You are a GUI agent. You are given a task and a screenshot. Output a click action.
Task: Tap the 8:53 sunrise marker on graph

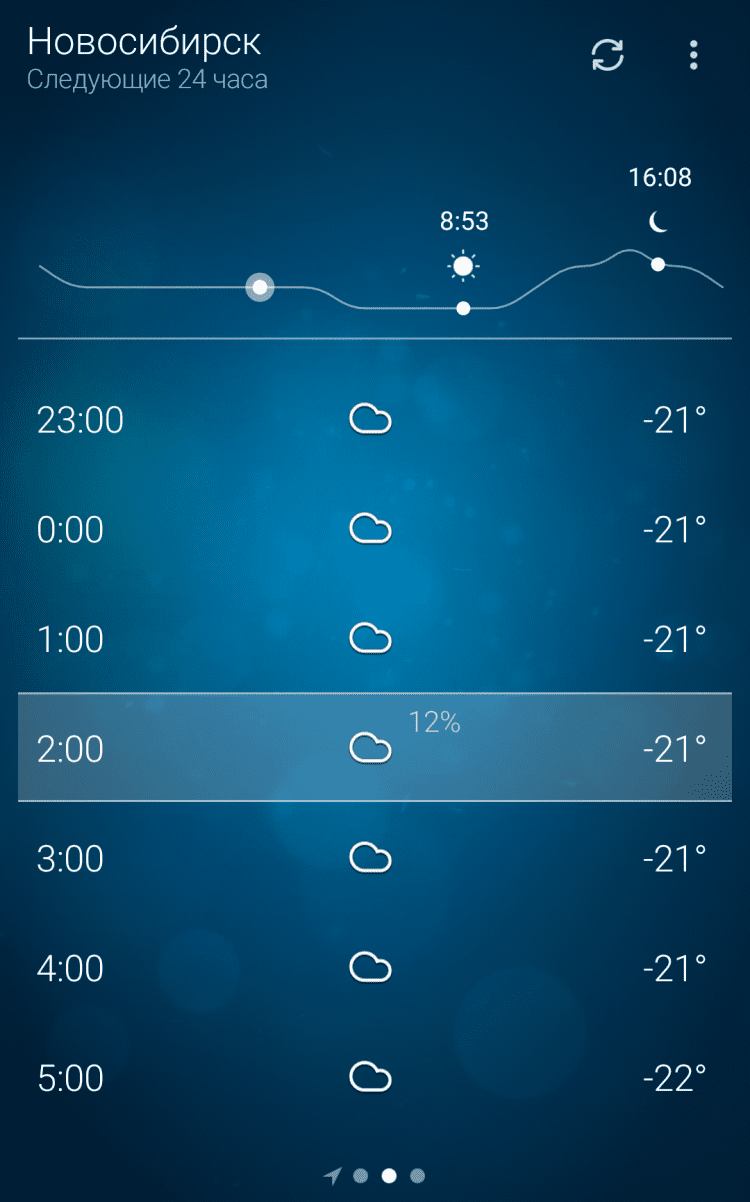[x=463, y=266]
